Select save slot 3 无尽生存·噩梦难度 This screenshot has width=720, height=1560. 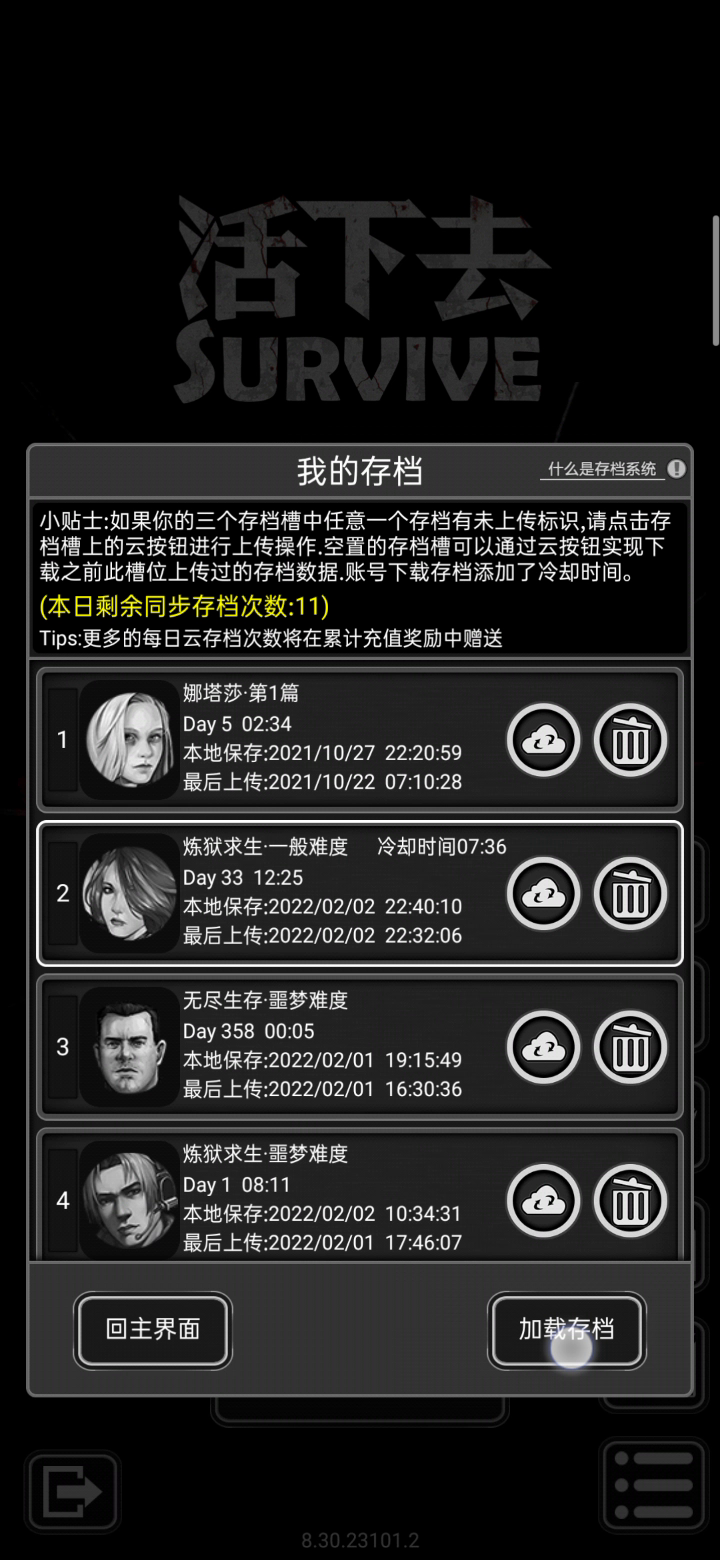click(x=320, y=1046)
